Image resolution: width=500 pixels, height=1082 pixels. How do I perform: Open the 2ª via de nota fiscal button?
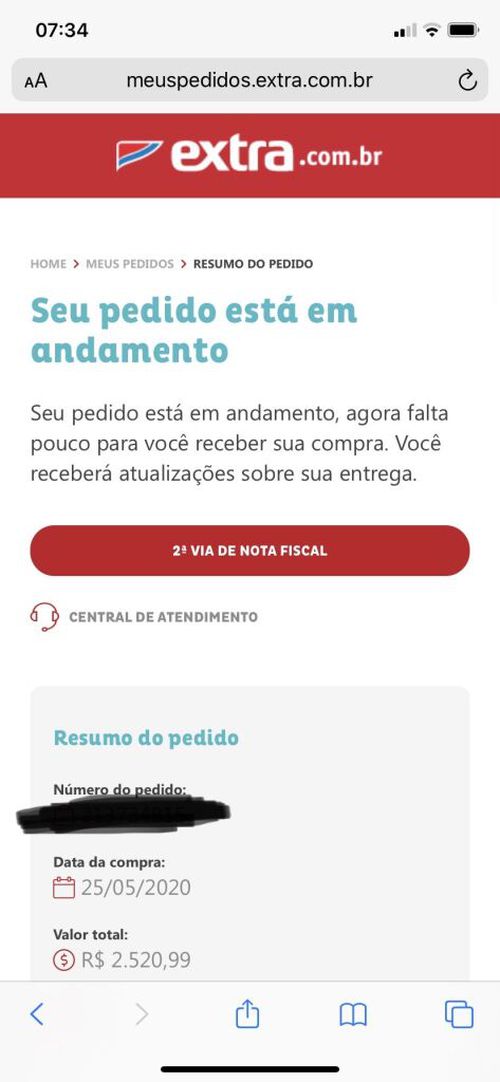coord(250,551)
